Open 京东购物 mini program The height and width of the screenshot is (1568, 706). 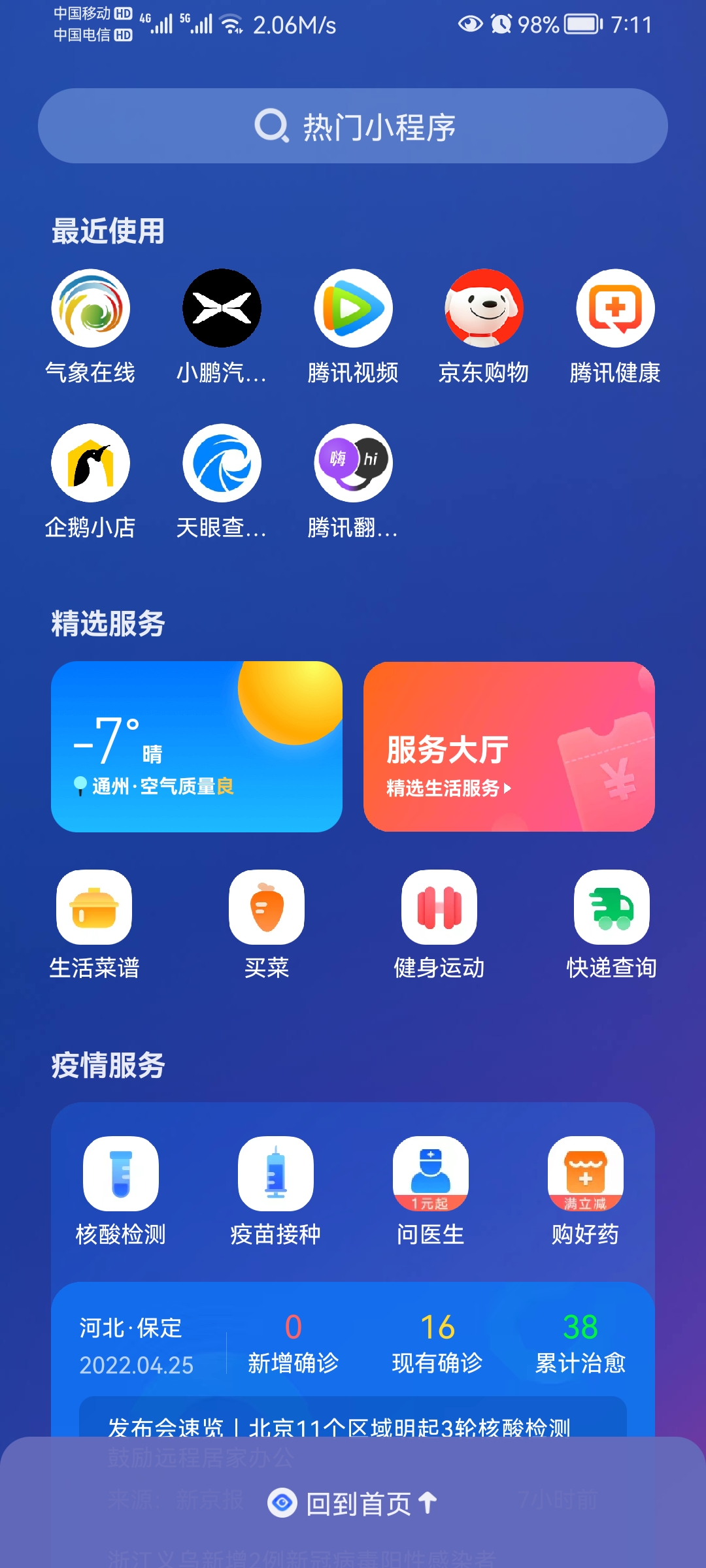click(x=484, y=308)
